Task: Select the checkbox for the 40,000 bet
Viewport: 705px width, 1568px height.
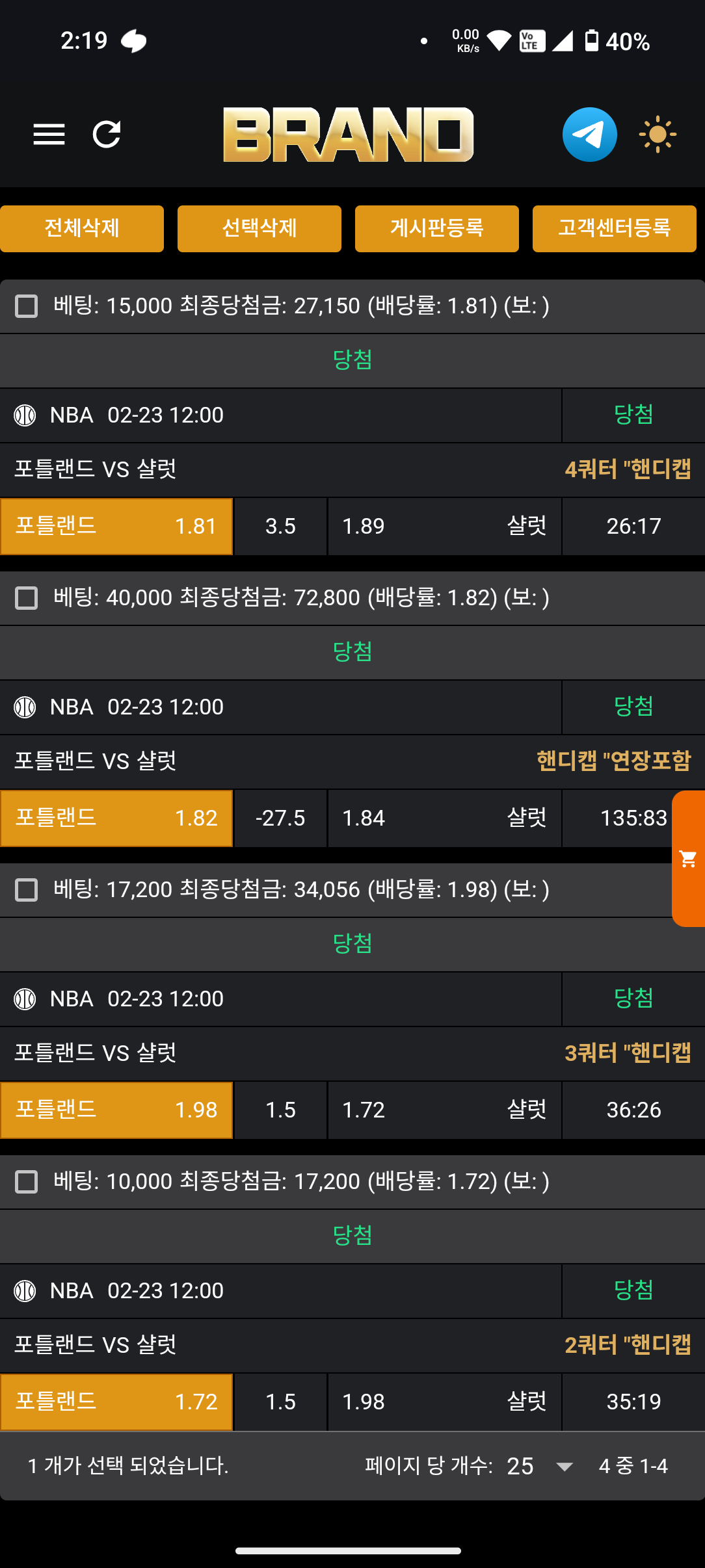Action: (x=27, y=597)
